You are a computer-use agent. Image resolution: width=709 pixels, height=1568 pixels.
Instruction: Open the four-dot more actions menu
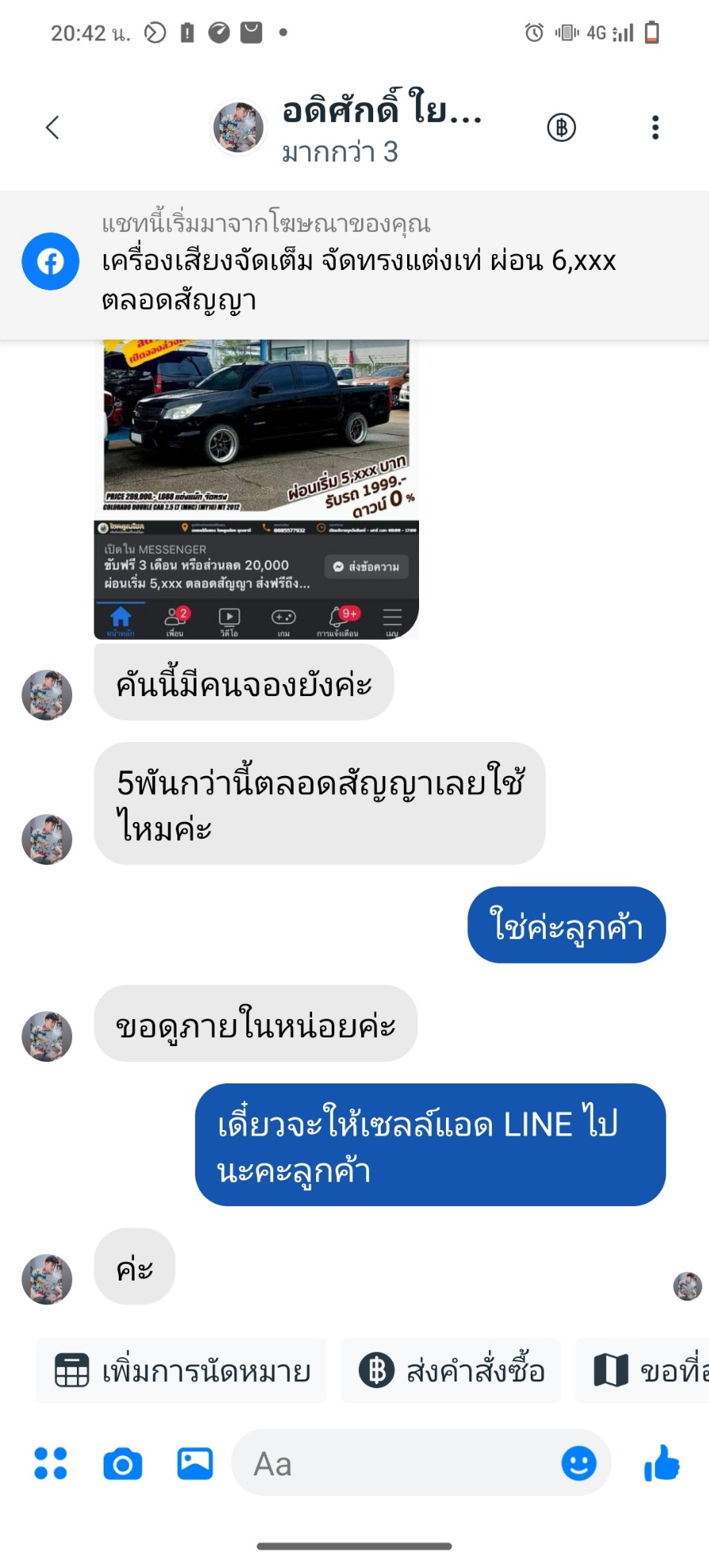[51, 1463]
